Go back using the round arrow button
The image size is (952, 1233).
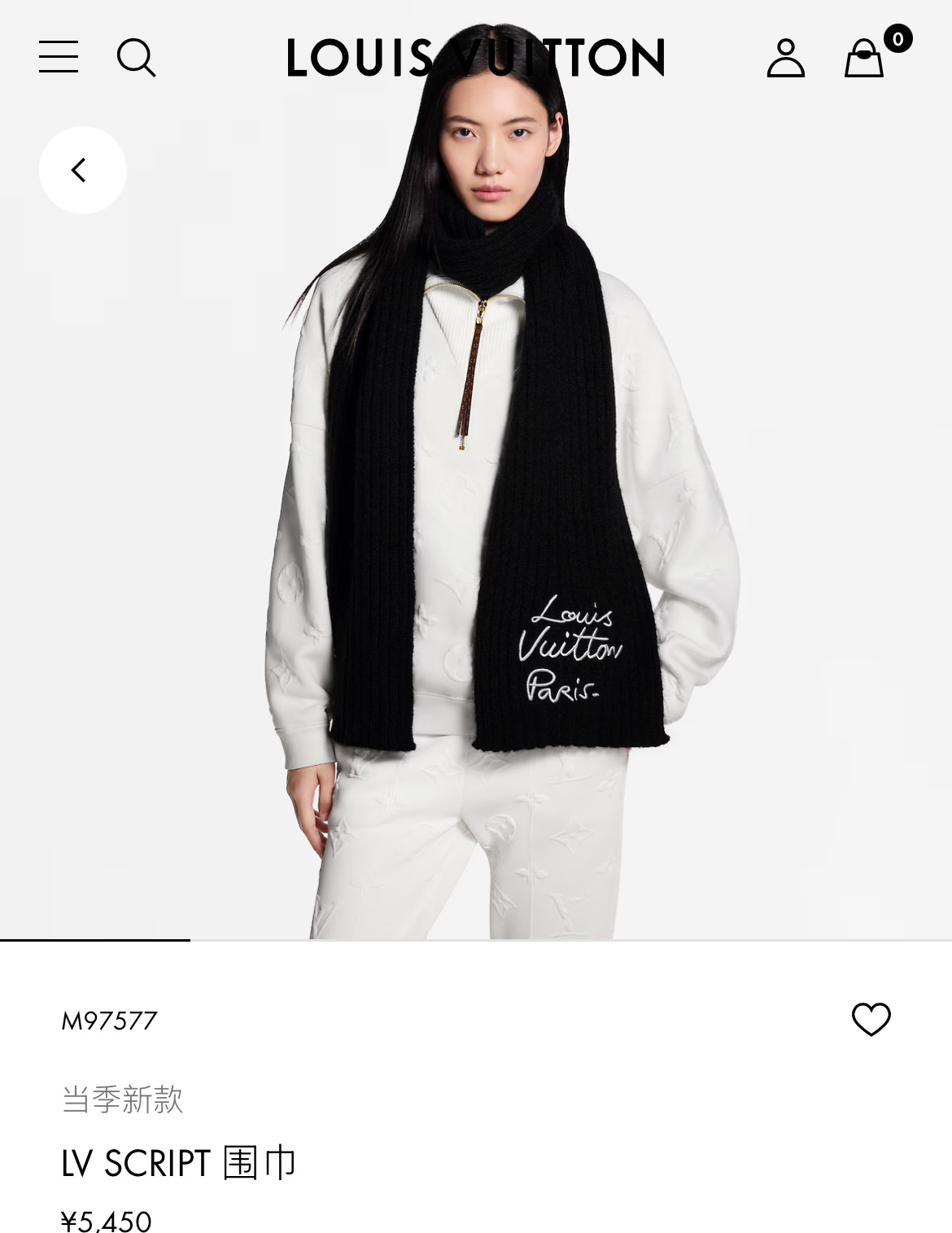point(82,170)
